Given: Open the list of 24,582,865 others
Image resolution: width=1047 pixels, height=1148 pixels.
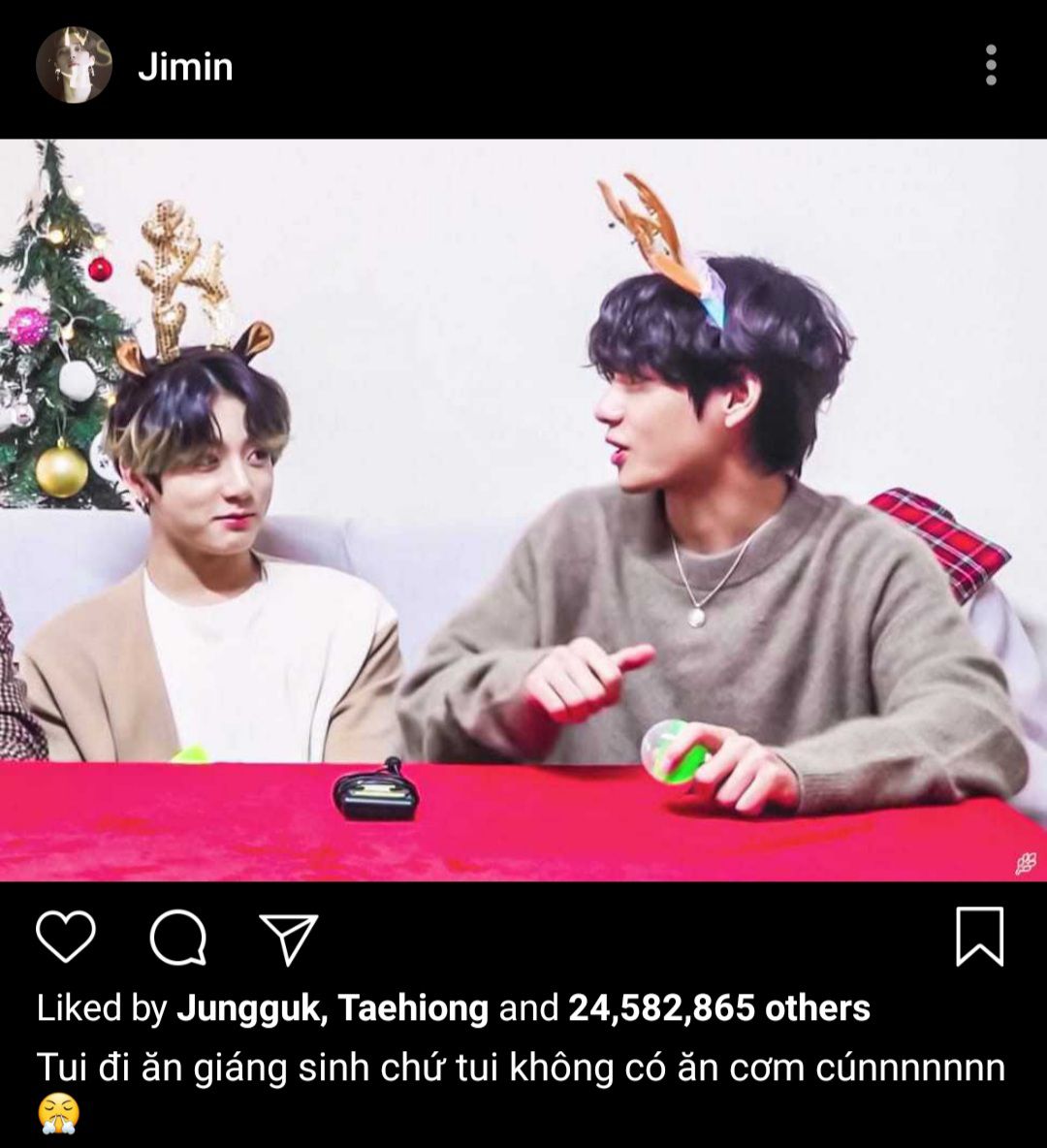Looking at the screenshot, I should pyautogui.click(x=718, y=1008).
